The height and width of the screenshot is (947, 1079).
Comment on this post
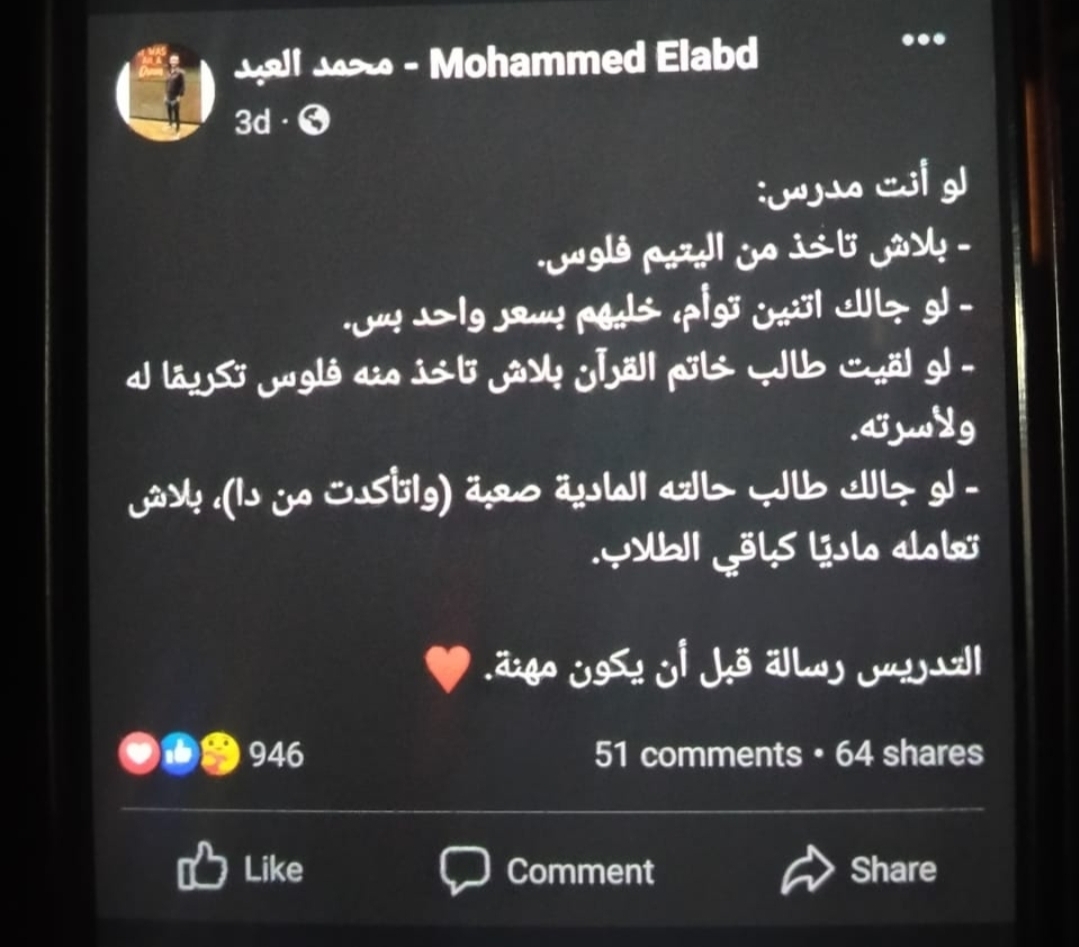548,870
